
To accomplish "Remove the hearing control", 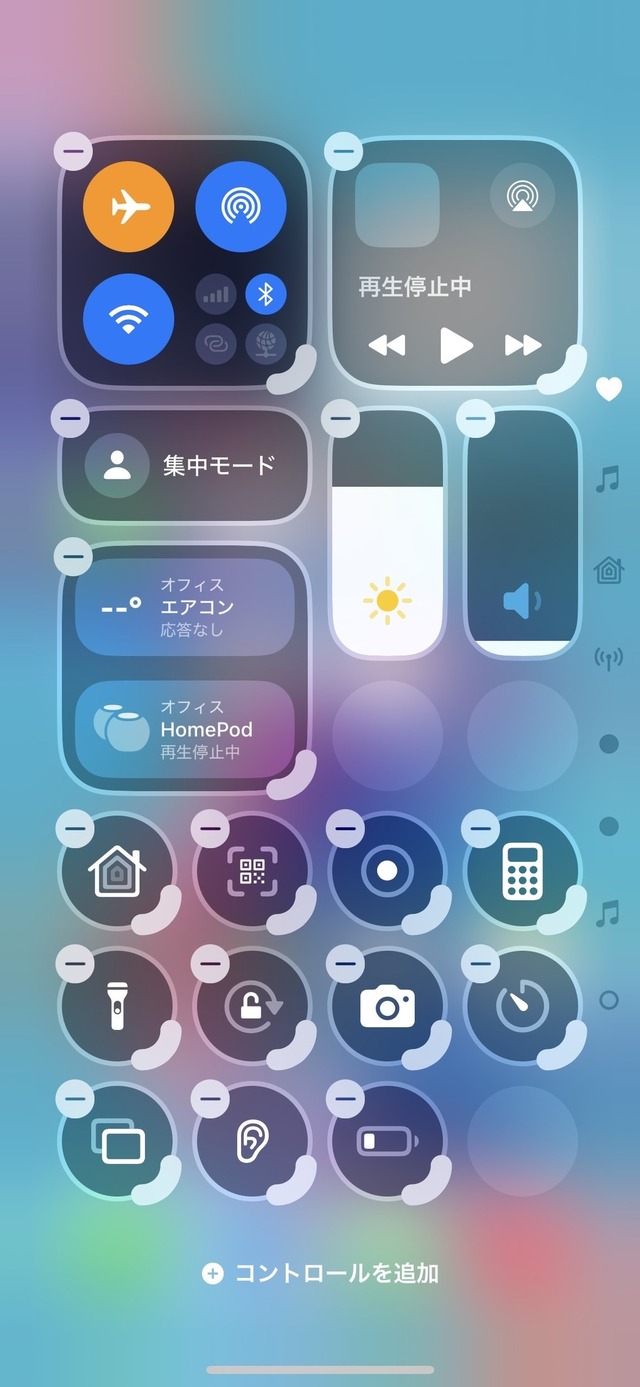I will [210, 1099].
